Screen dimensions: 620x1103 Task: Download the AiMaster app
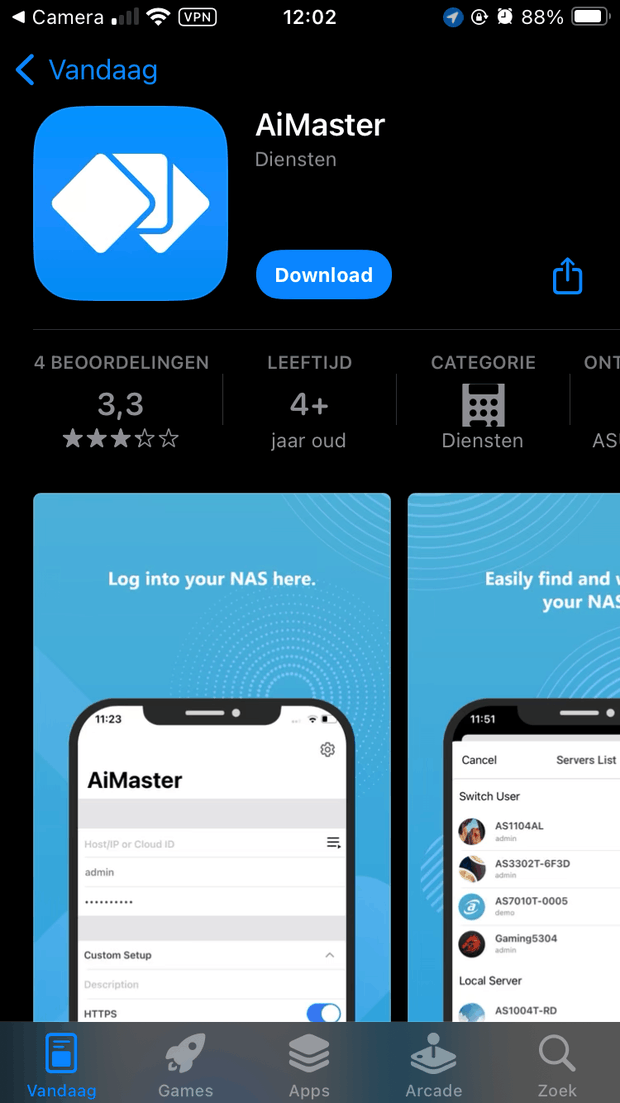click(x=323, y=275)
